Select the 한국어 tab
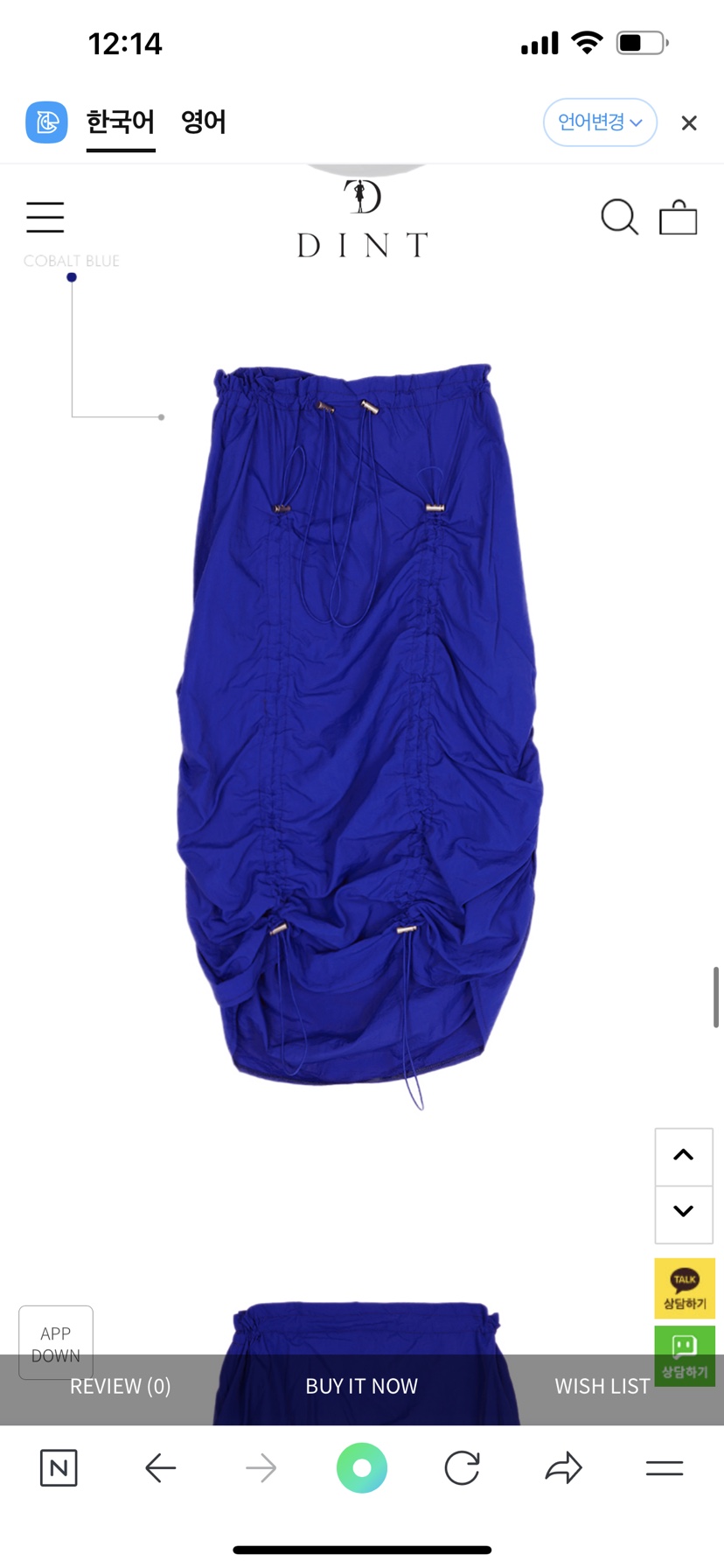The width and height of the screenshot is (724, 1568). [x=121, y=122]
